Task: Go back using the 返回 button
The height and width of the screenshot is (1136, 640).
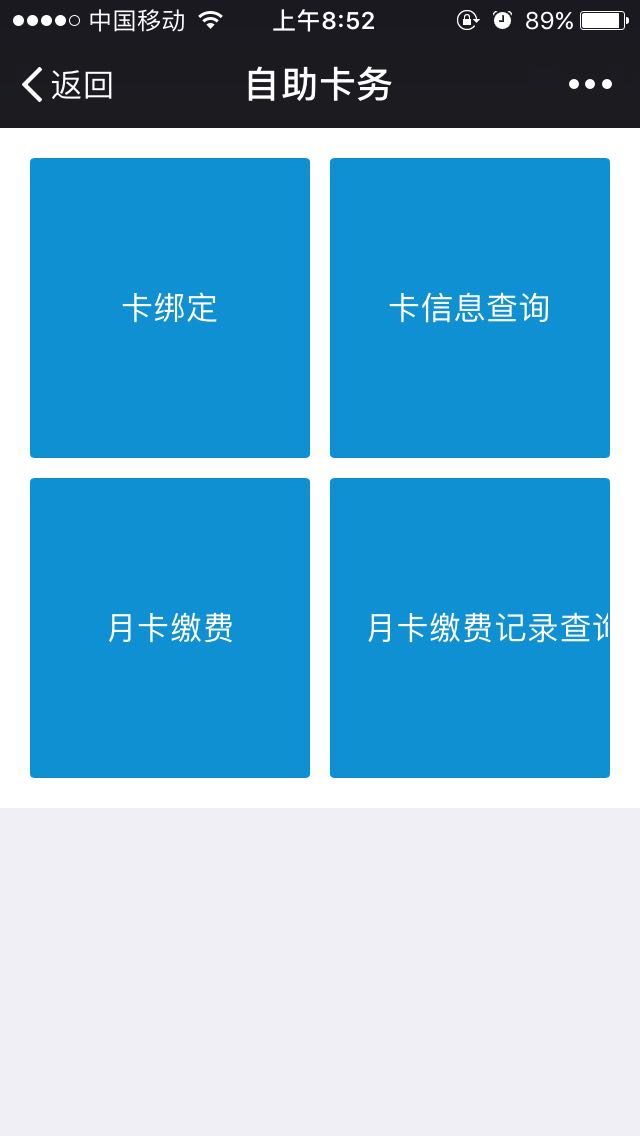Action: (x=67, y=85)
